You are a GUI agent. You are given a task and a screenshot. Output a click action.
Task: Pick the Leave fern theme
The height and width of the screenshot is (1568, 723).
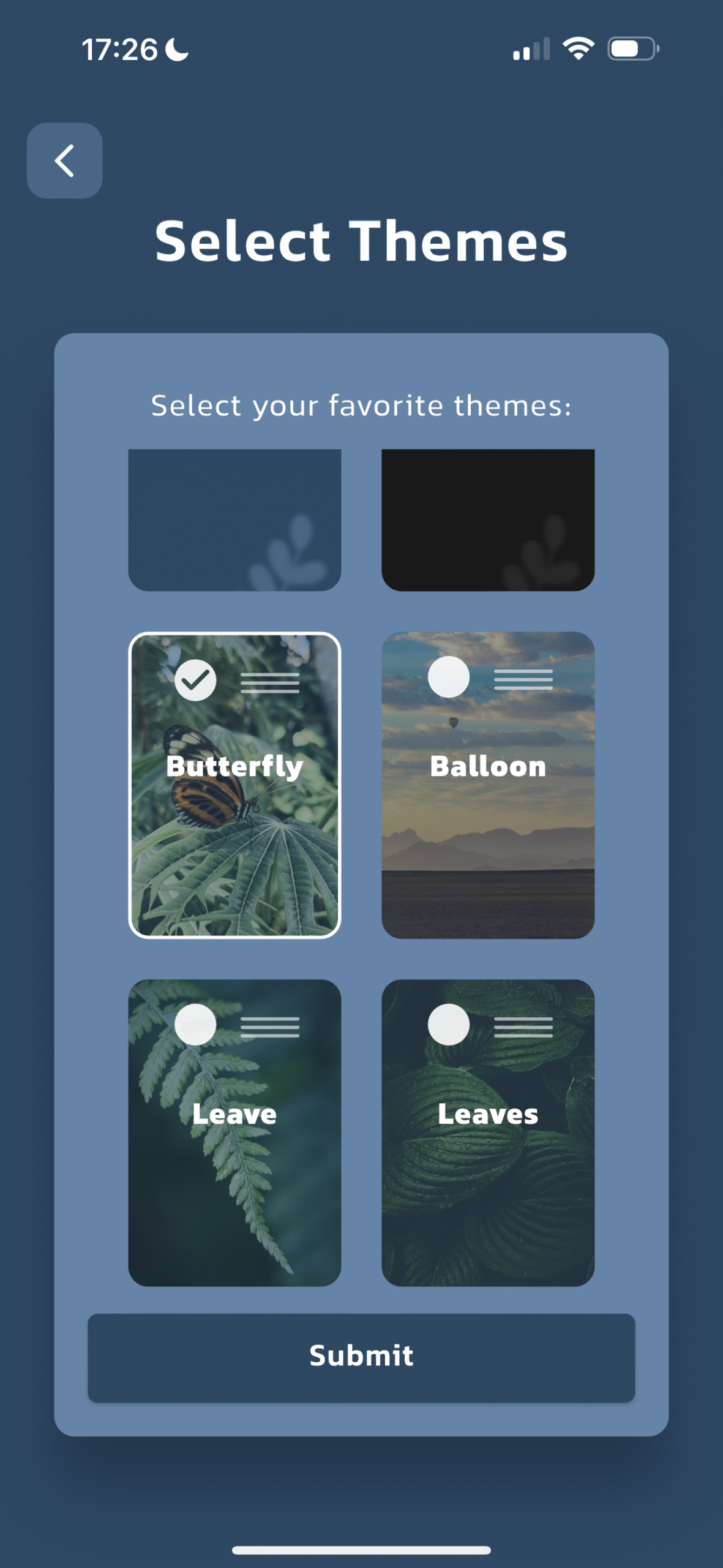coord(234,1133)
